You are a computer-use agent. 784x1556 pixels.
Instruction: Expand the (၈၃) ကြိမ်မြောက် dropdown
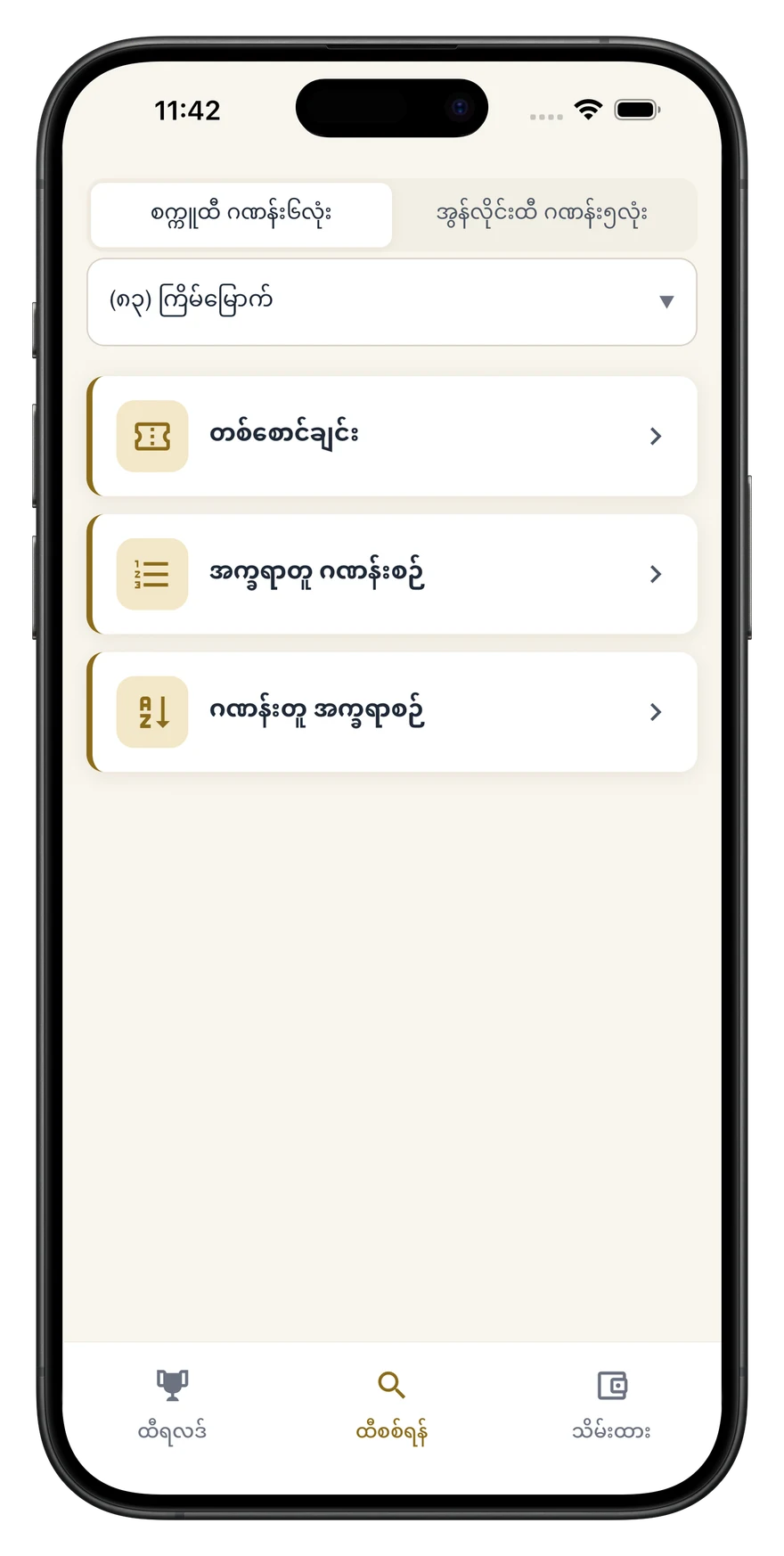[x=392, y=301]
